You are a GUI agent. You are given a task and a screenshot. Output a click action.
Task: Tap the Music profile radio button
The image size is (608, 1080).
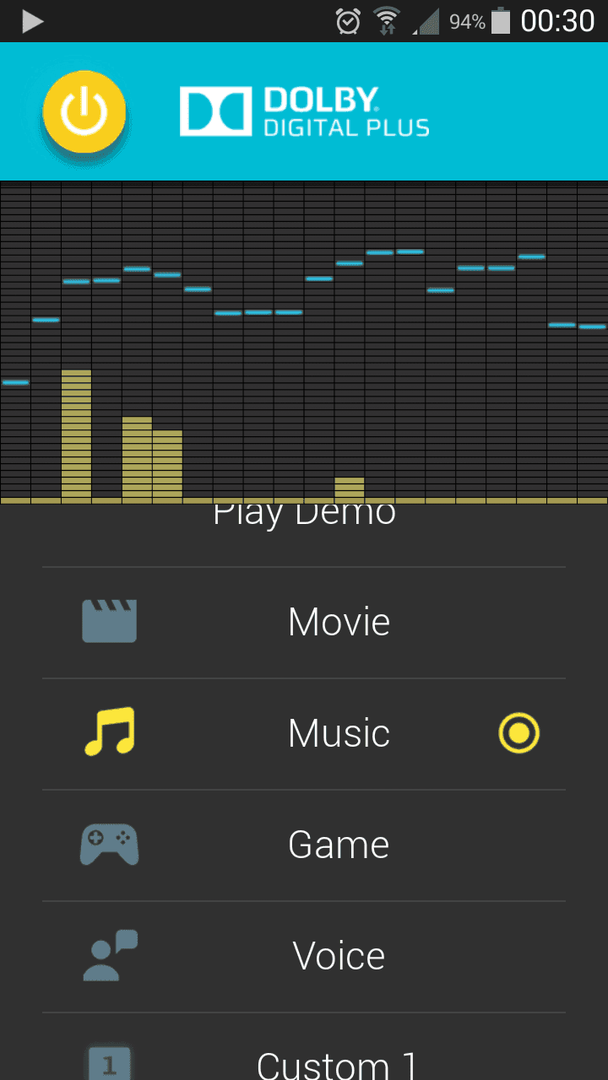[519, 734]
